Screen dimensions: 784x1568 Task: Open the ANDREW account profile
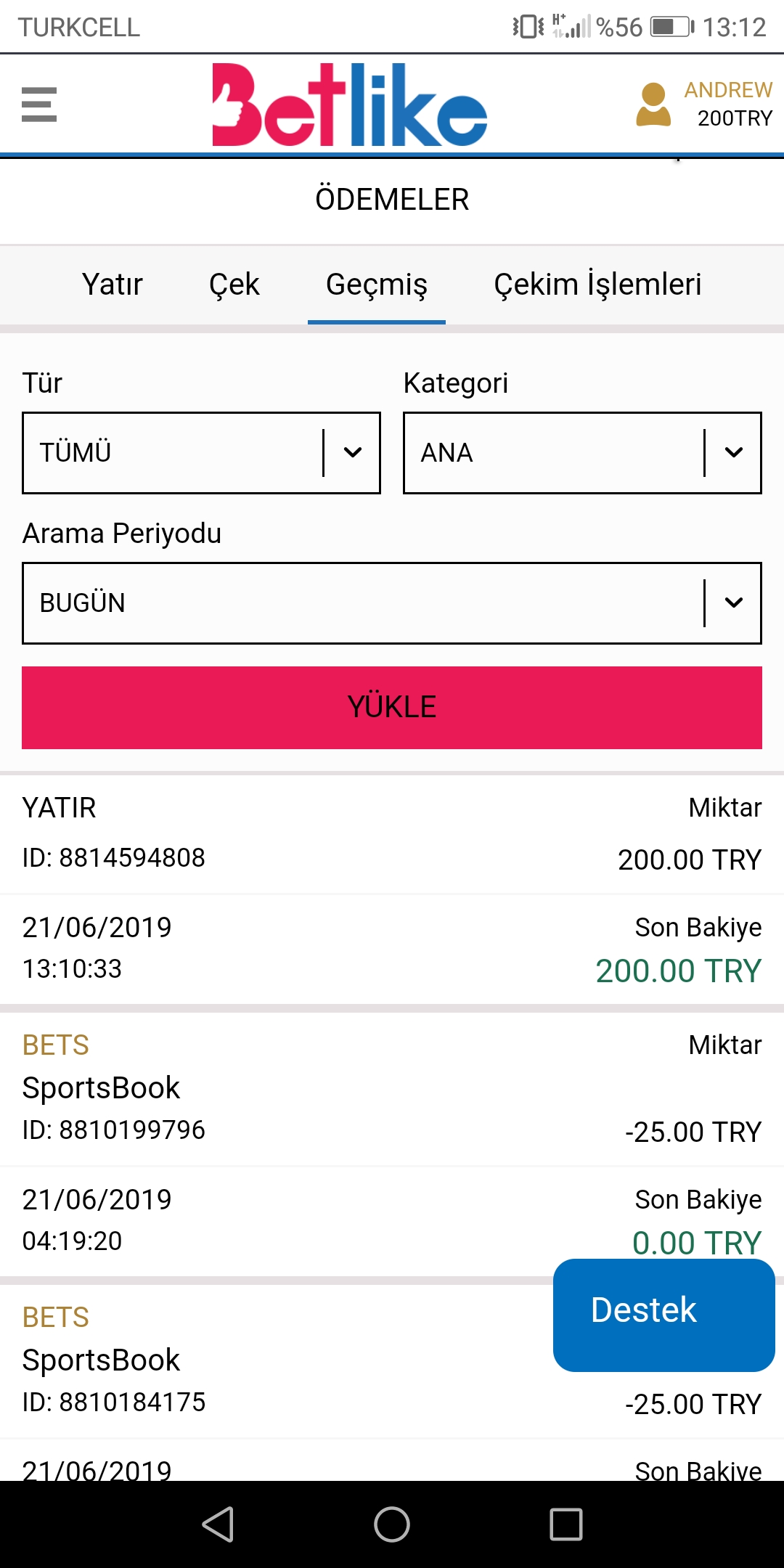point(703,104)
